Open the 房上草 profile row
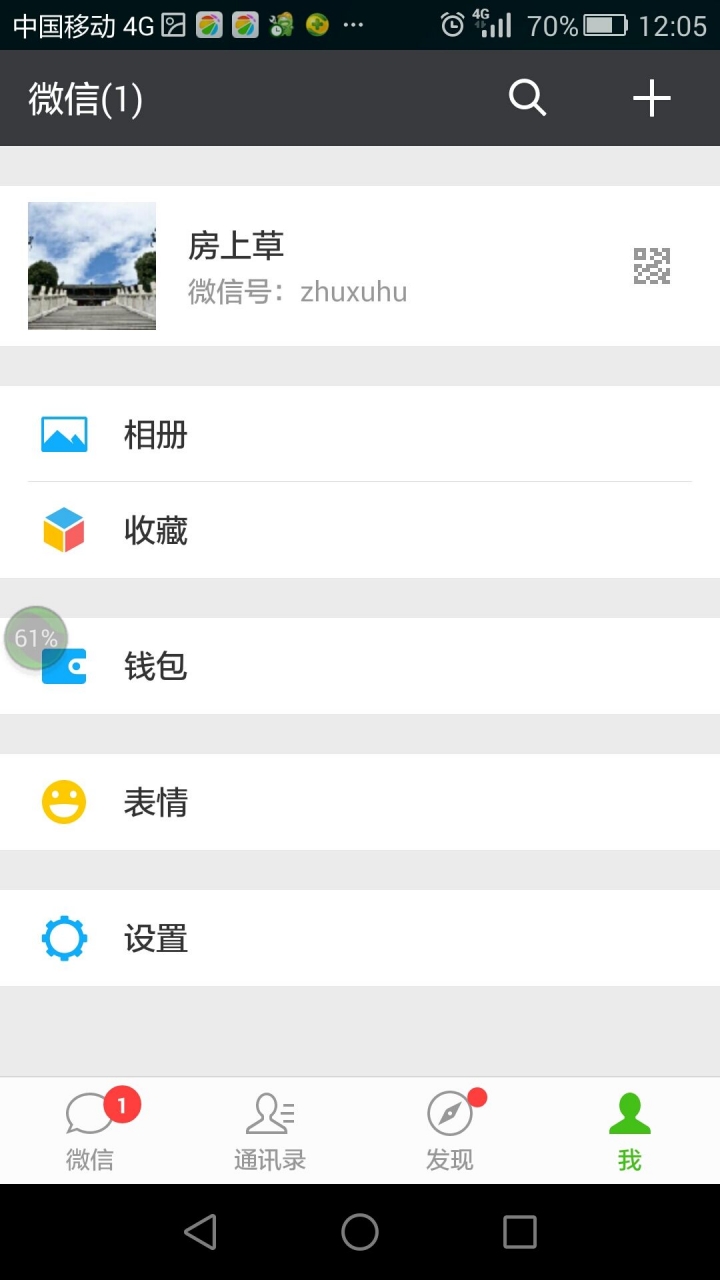 [x=360, y=266]
